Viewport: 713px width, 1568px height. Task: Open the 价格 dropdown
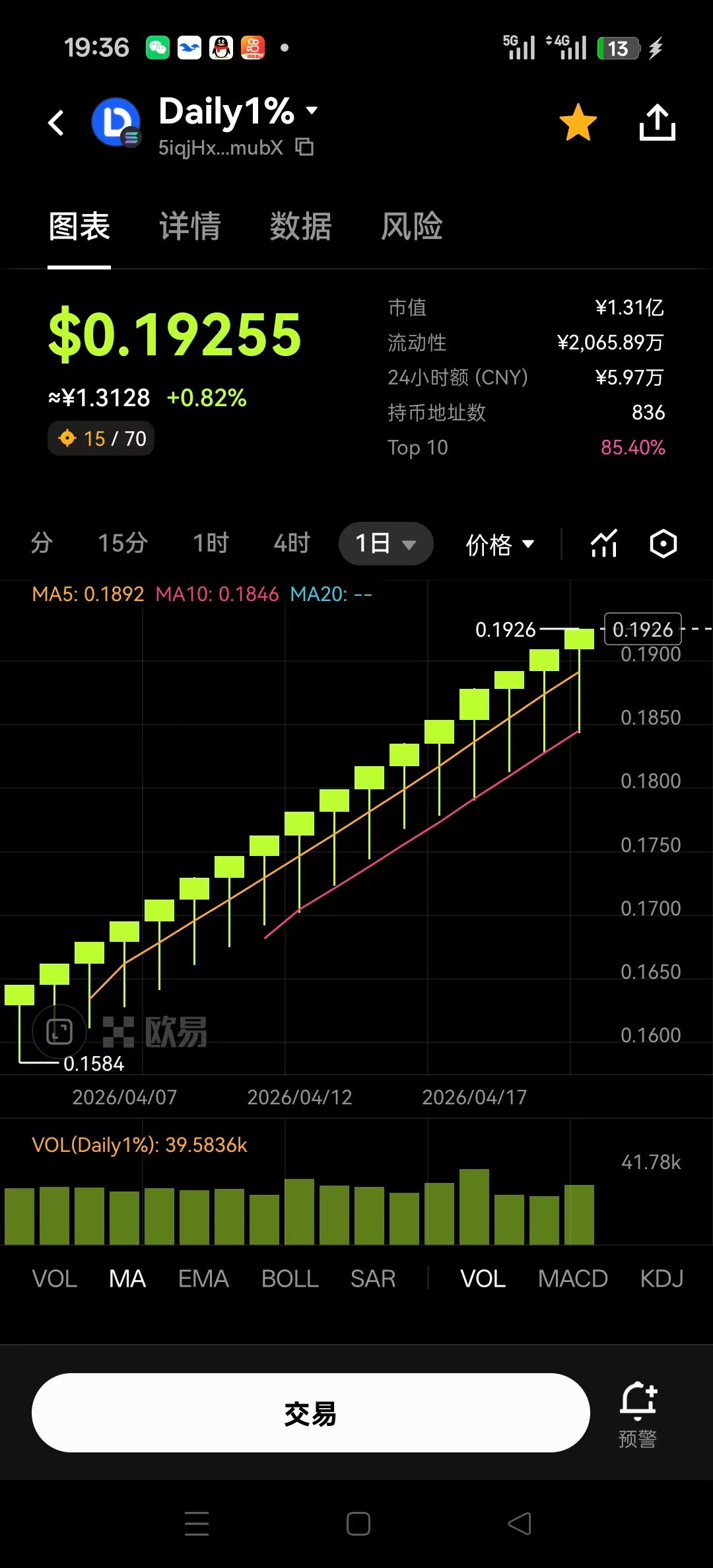tap(500, 544)
